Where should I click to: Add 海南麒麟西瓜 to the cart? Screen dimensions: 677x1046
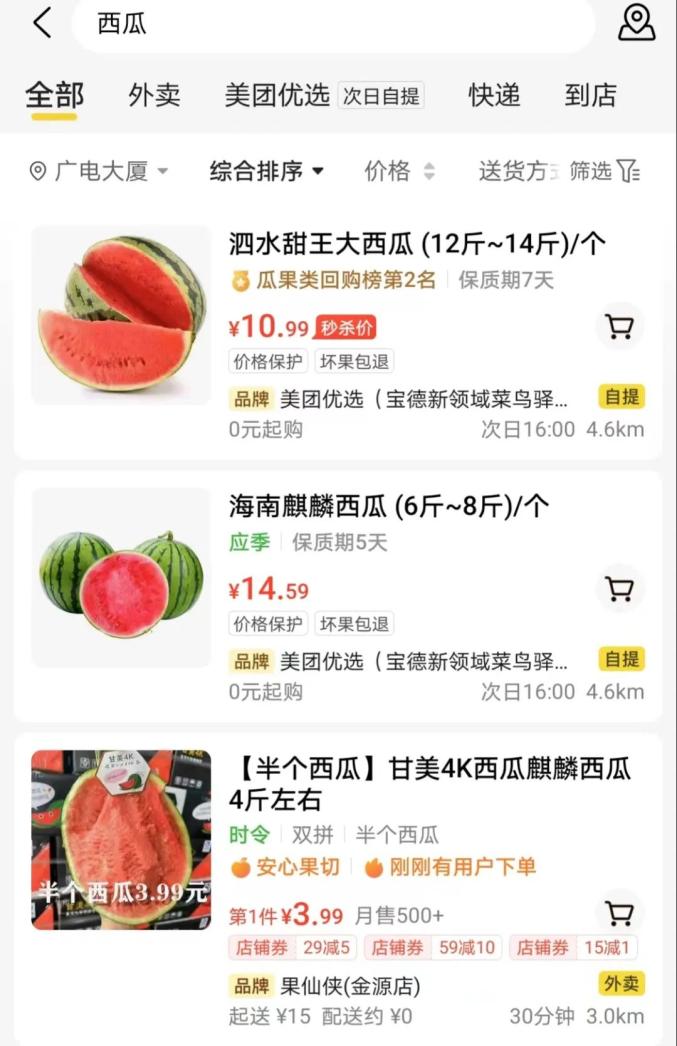[x=620, y=589]
